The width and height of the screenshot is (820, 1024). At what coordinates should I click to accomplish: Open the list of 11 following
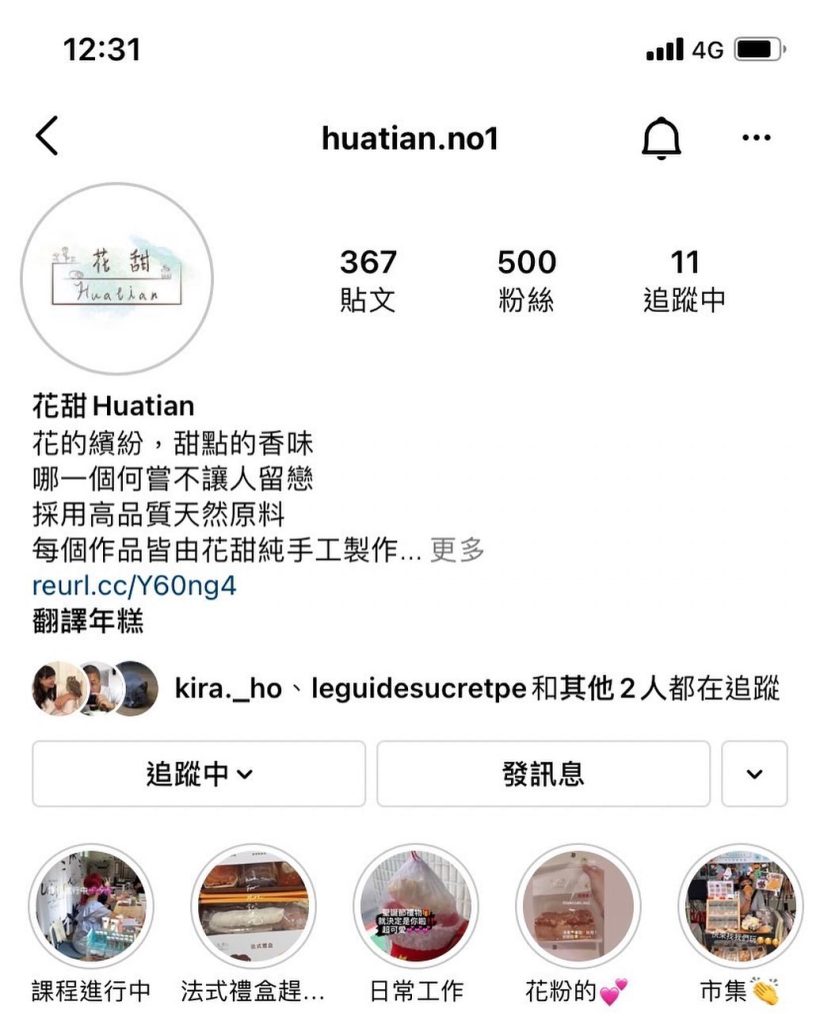684,279
